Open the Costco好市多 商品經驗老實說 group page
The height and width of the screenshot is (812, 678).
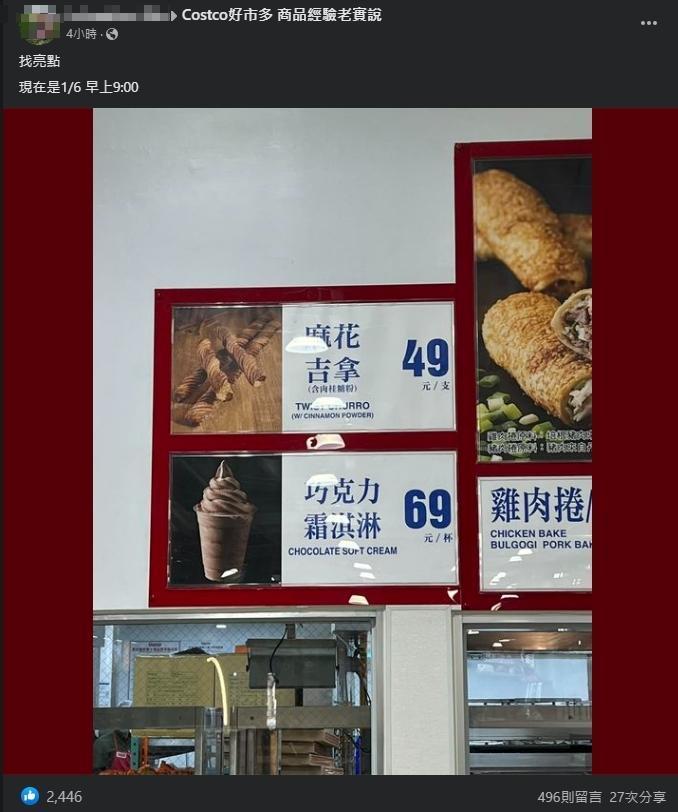[281, 15]
